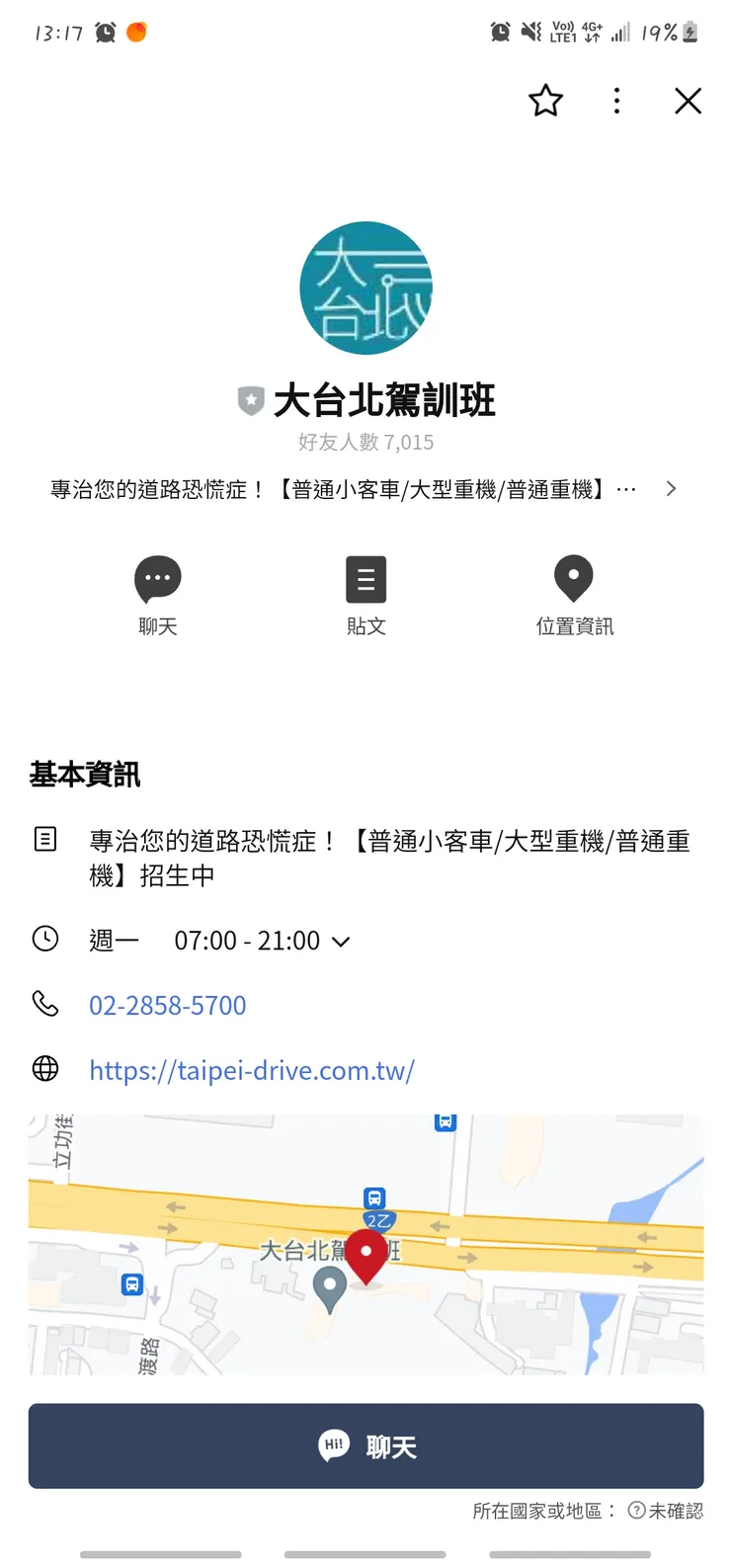Tap the star to favorite this account
This screenshot has height=1568, width=731.
[x=545, y=101]
